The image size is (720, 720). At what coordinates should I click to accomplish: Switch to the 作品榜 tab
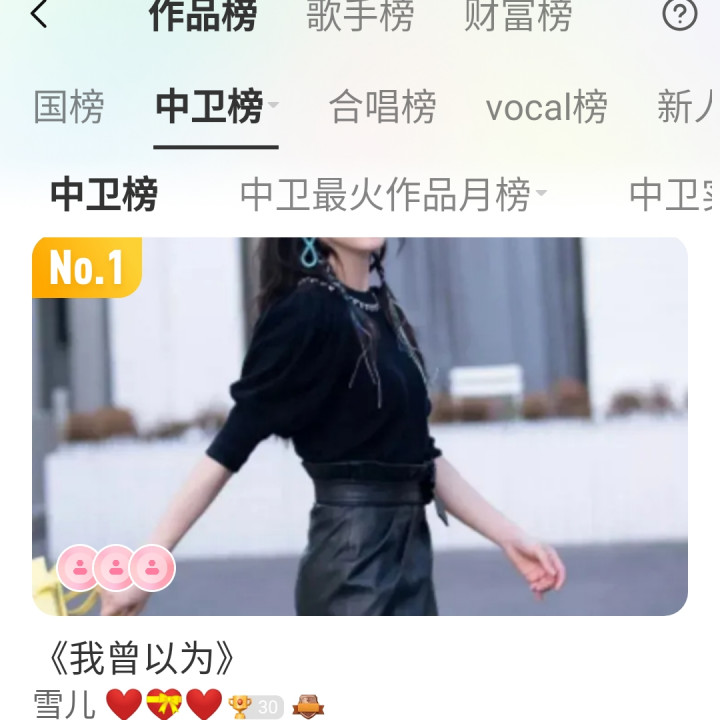click(203, 16)
